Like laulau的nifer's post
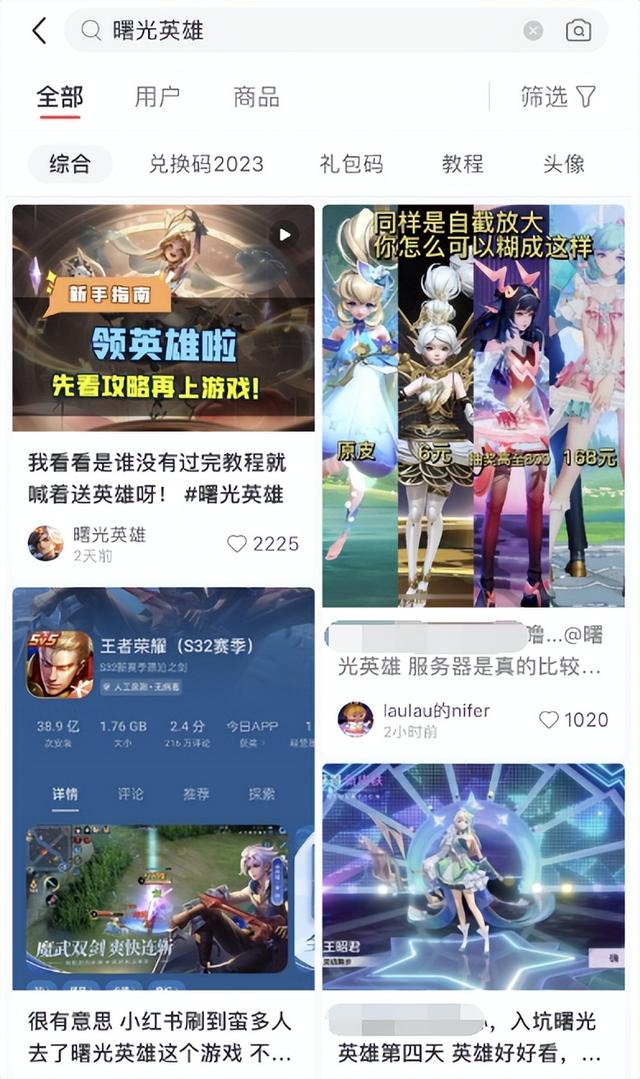 (x=548, y=720)
